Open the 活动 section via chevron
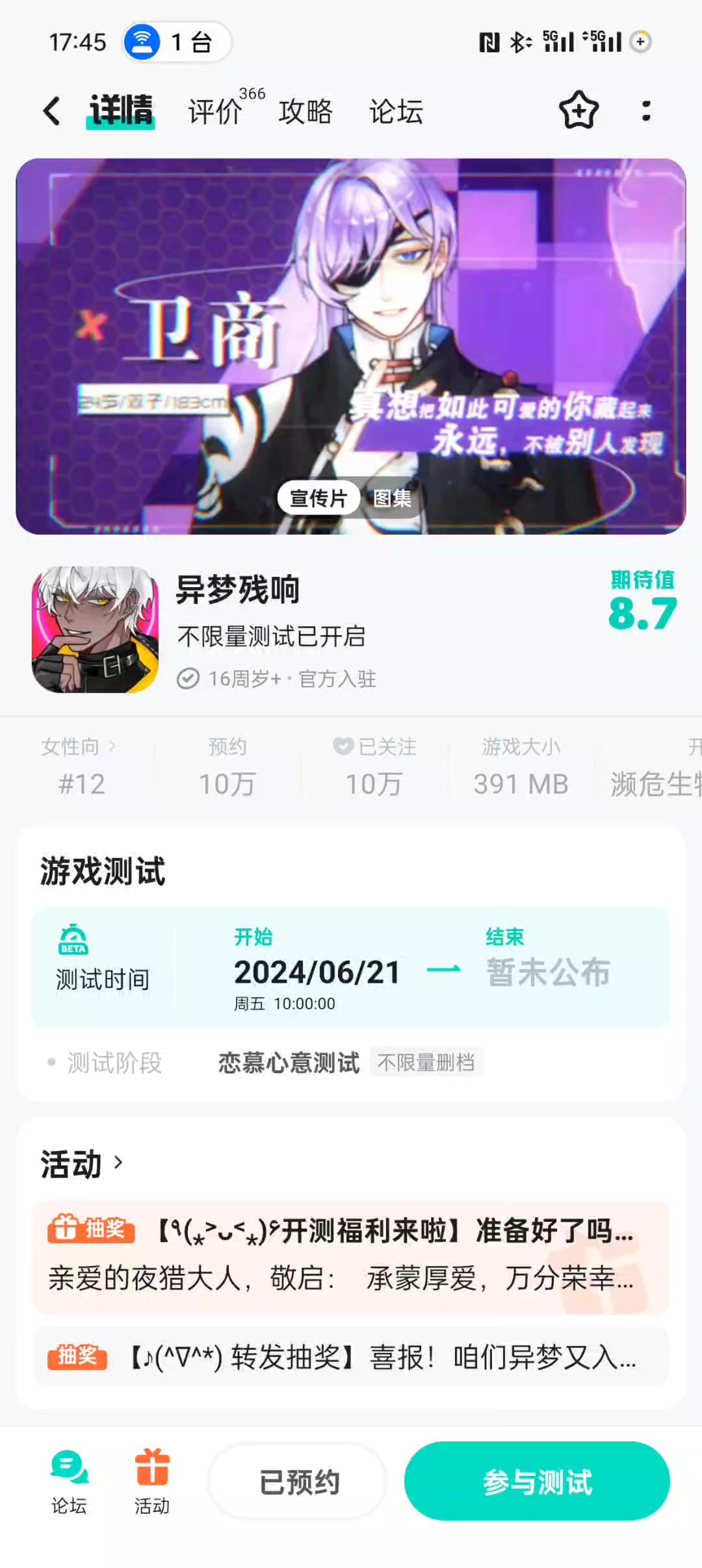The height and width of the screenshot is (1568, 702). pyautogui.click(x=118, y=1163)
